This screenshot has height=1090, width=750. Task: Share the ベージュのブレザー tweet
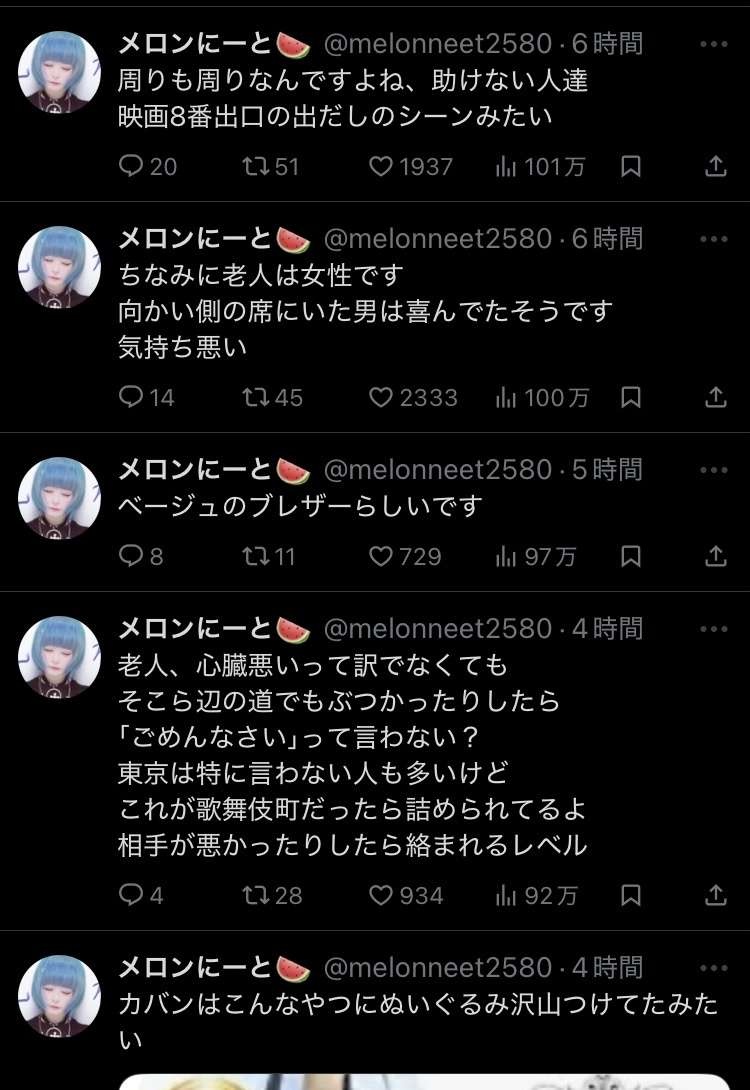coord(716,556)
